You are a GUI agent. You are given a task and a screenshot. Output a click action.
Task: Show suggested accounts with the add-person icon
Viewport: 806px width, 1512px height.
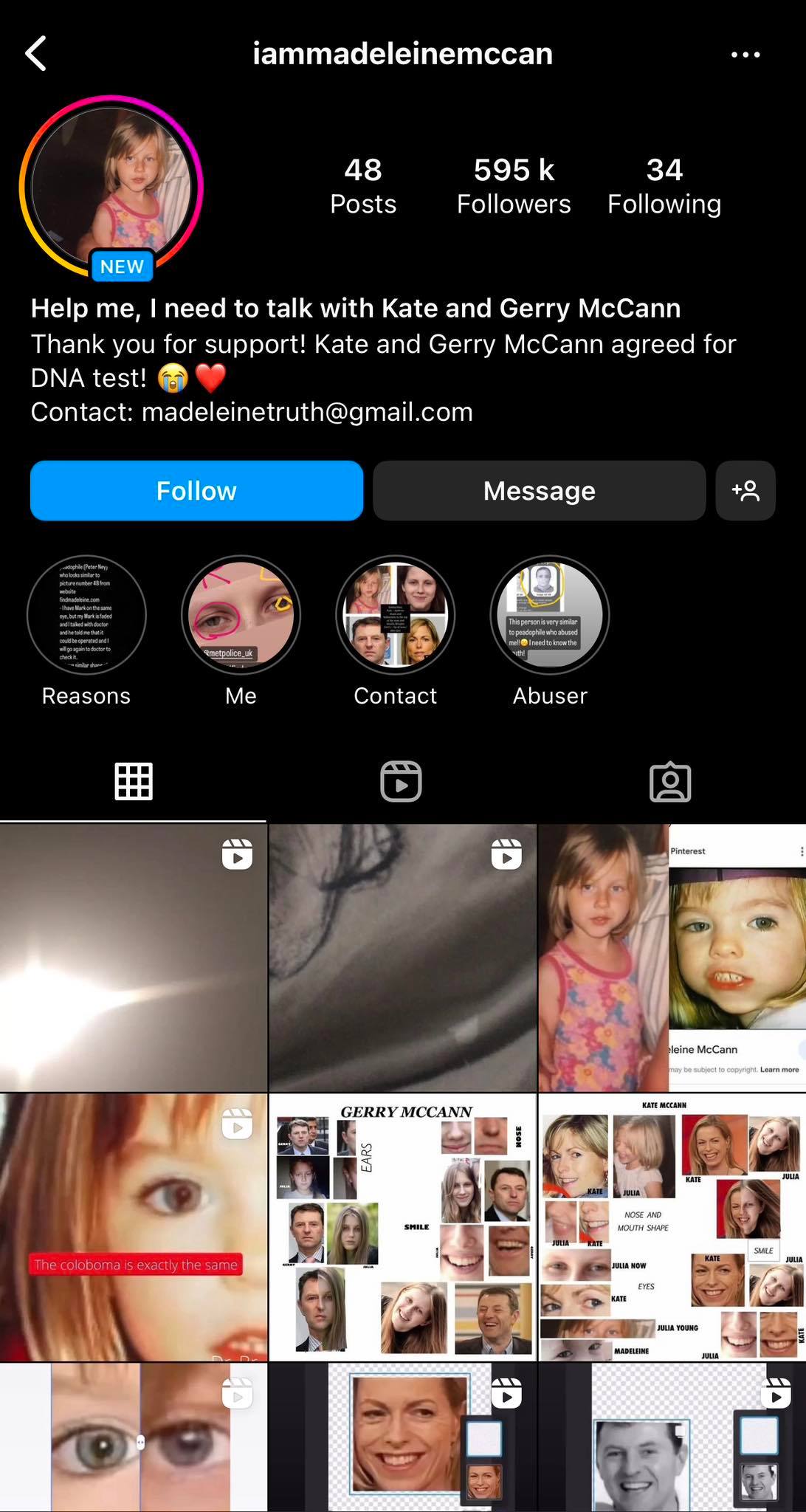pyautogui.click(x=745, y=491)
